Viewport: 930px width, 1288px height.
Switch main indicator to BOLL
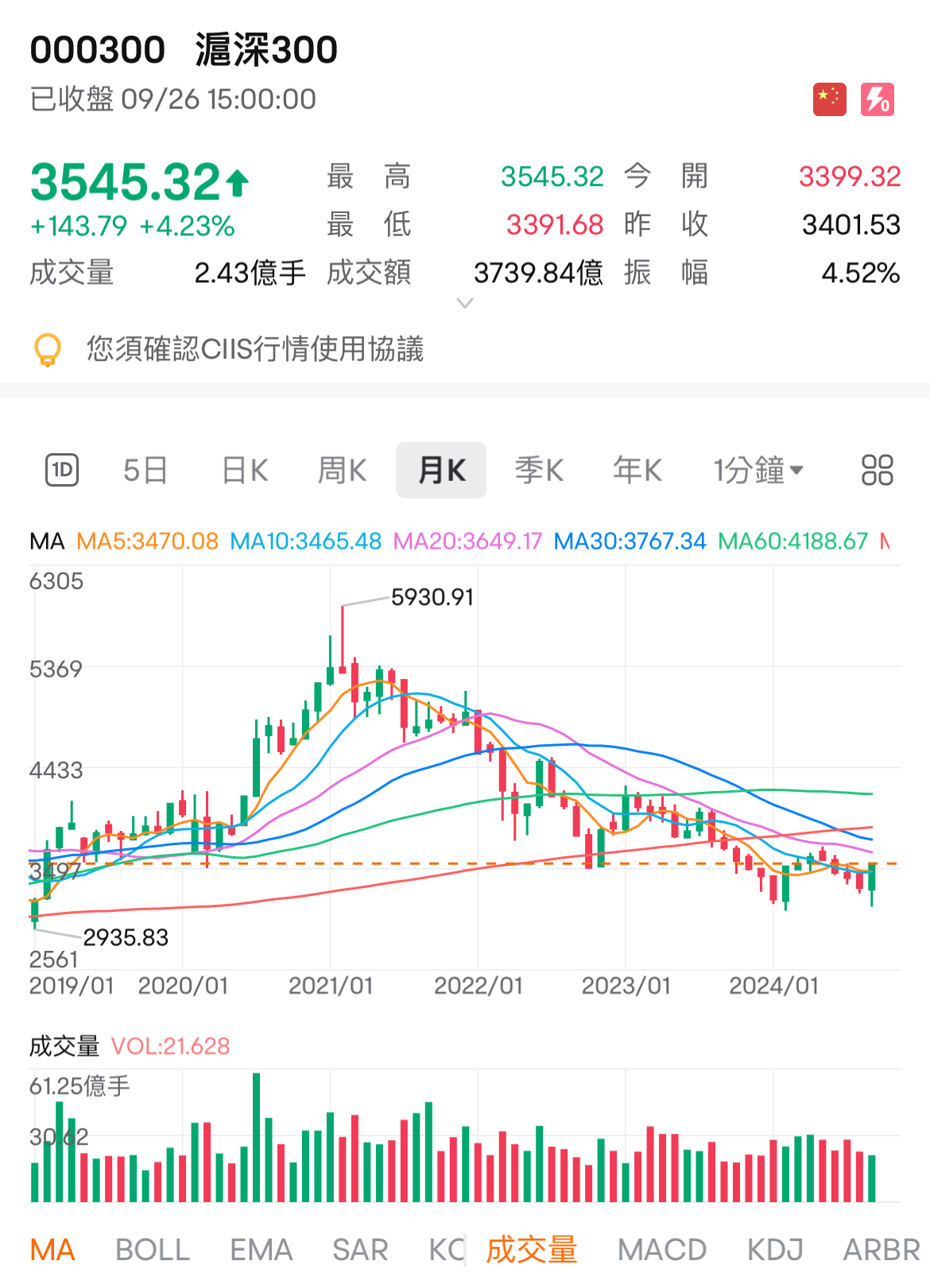coord(153,1250)
